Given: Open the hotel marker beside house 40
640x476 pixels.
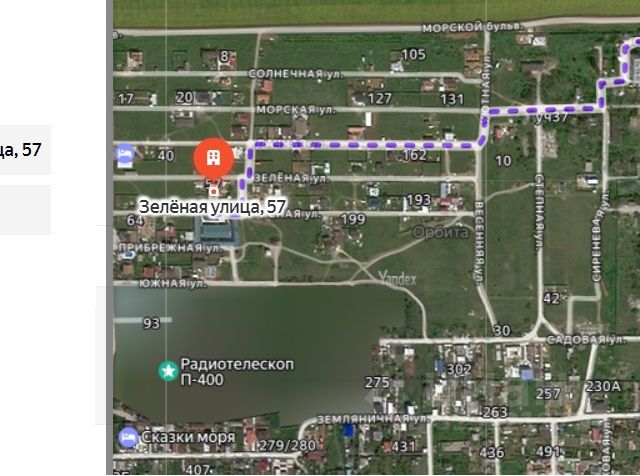Looking at the screenshot, I should click(x=125, y=155).
